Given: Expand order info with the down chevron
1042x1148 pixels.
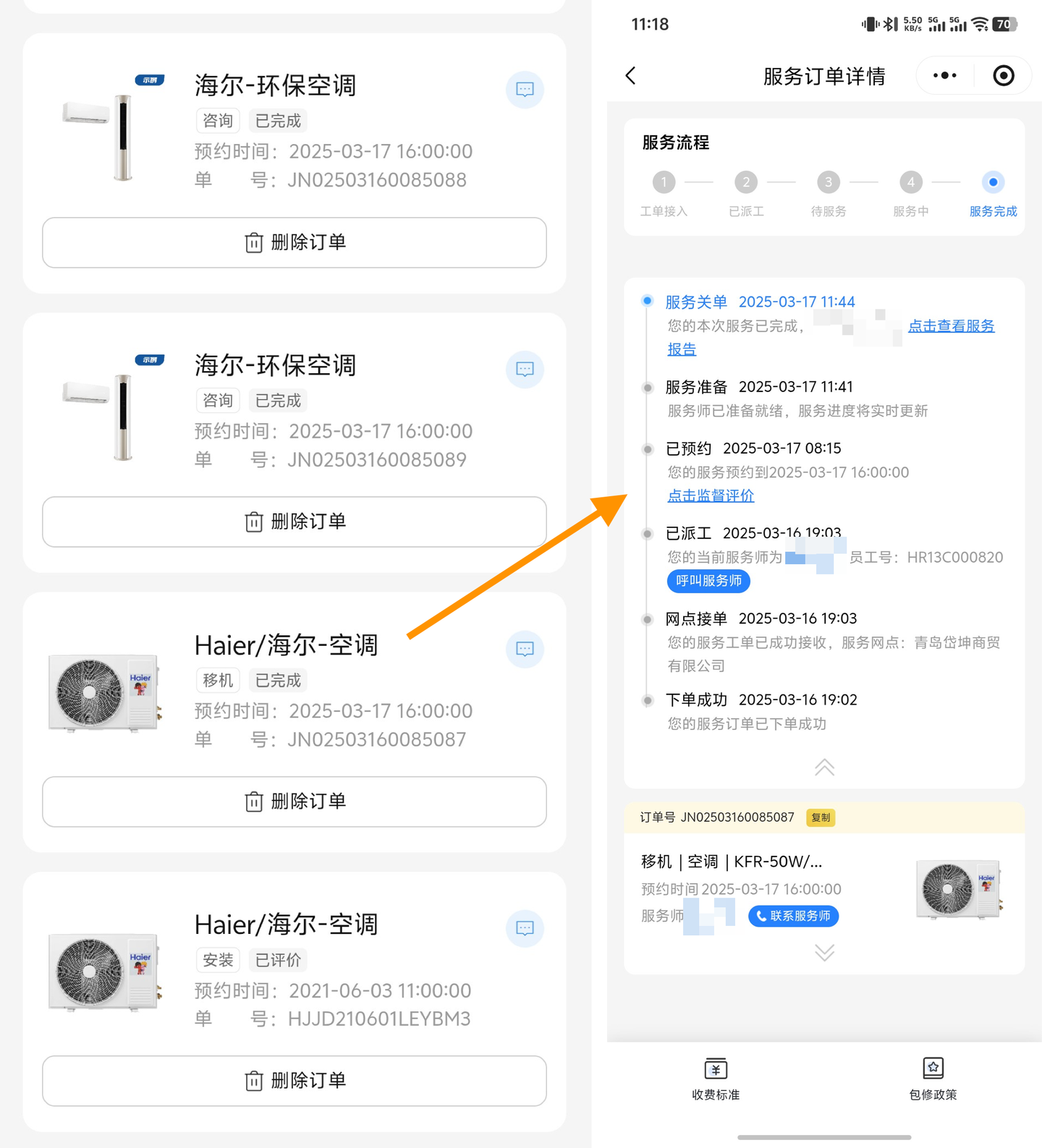Looking at the screenshot, I should pos(824,952).
